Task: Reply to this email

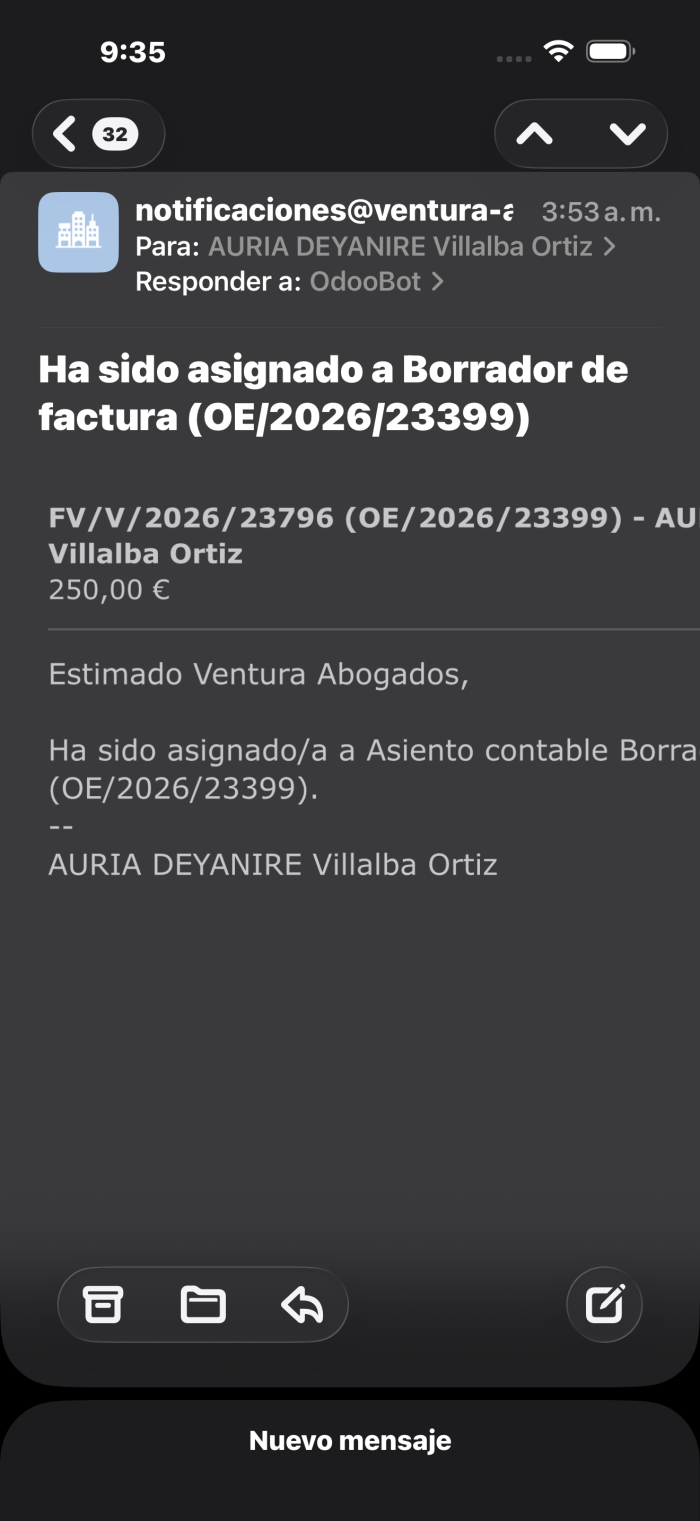Action: (302, 1304)
